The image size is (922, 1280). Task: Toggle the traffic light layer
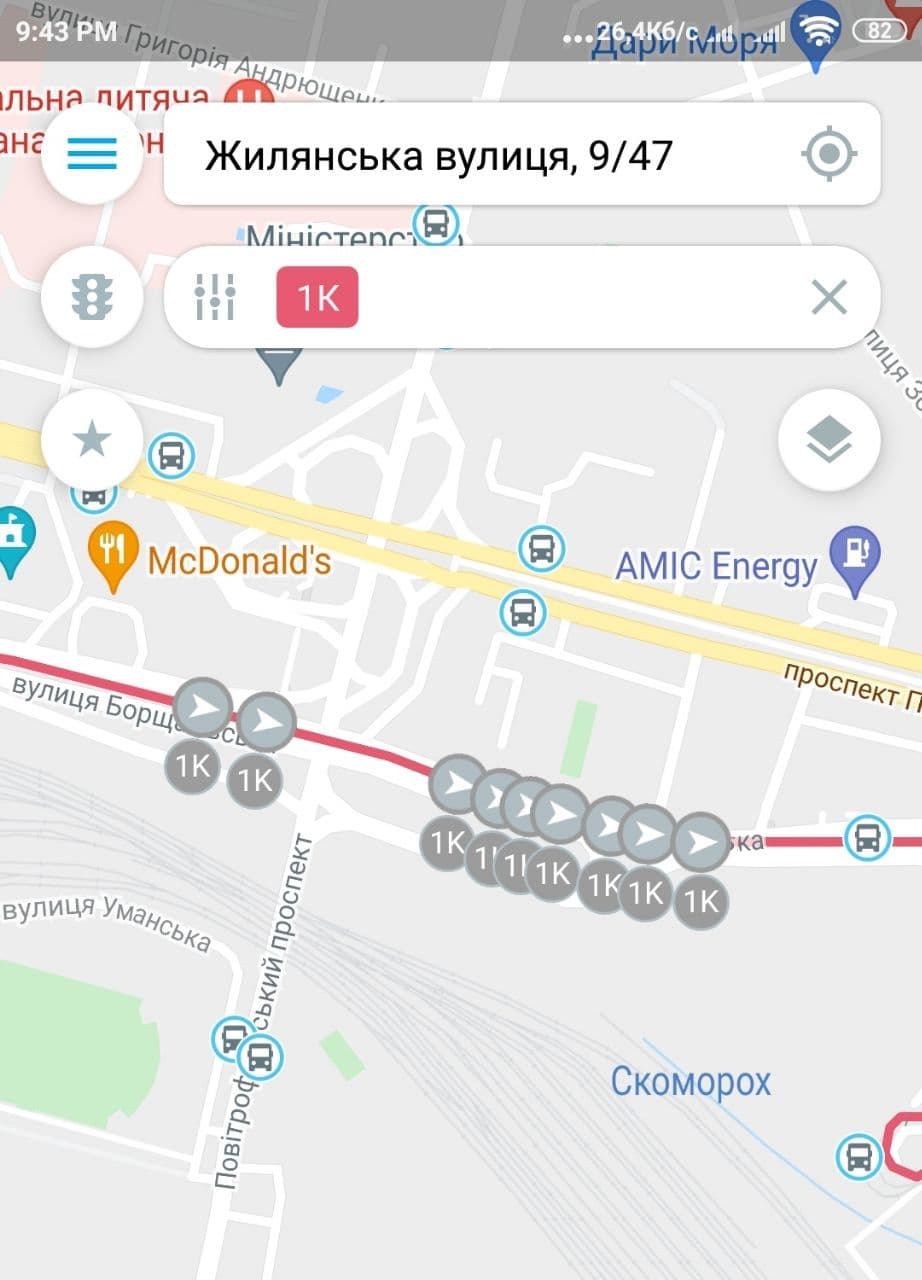[92, 297]
